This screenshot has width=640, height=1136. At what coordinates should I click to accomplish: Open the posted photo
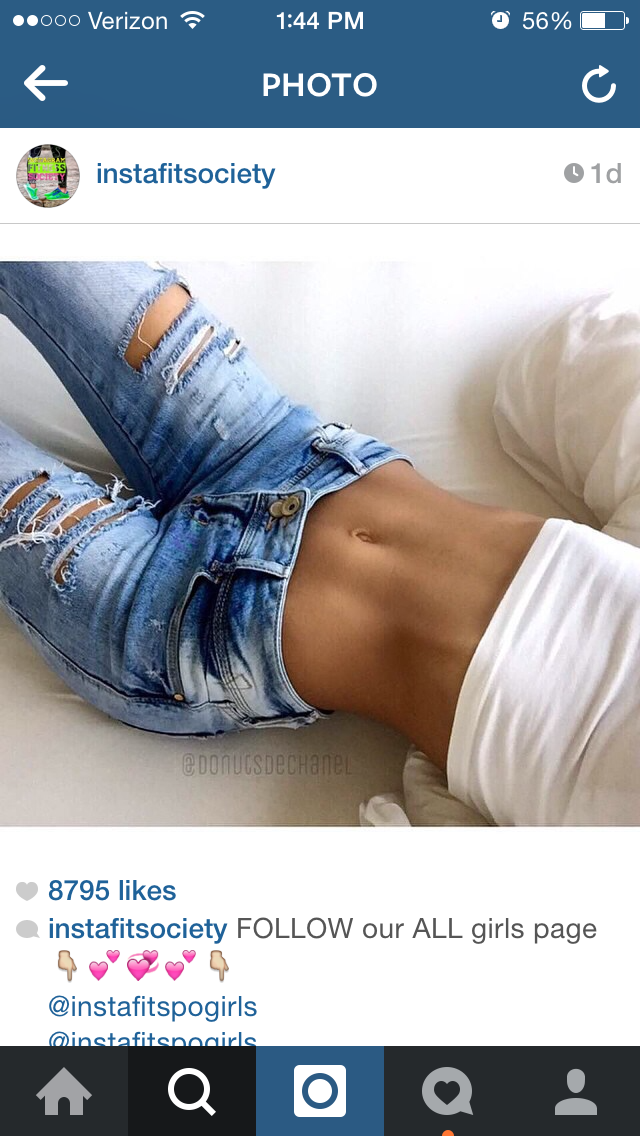[320, 543]
